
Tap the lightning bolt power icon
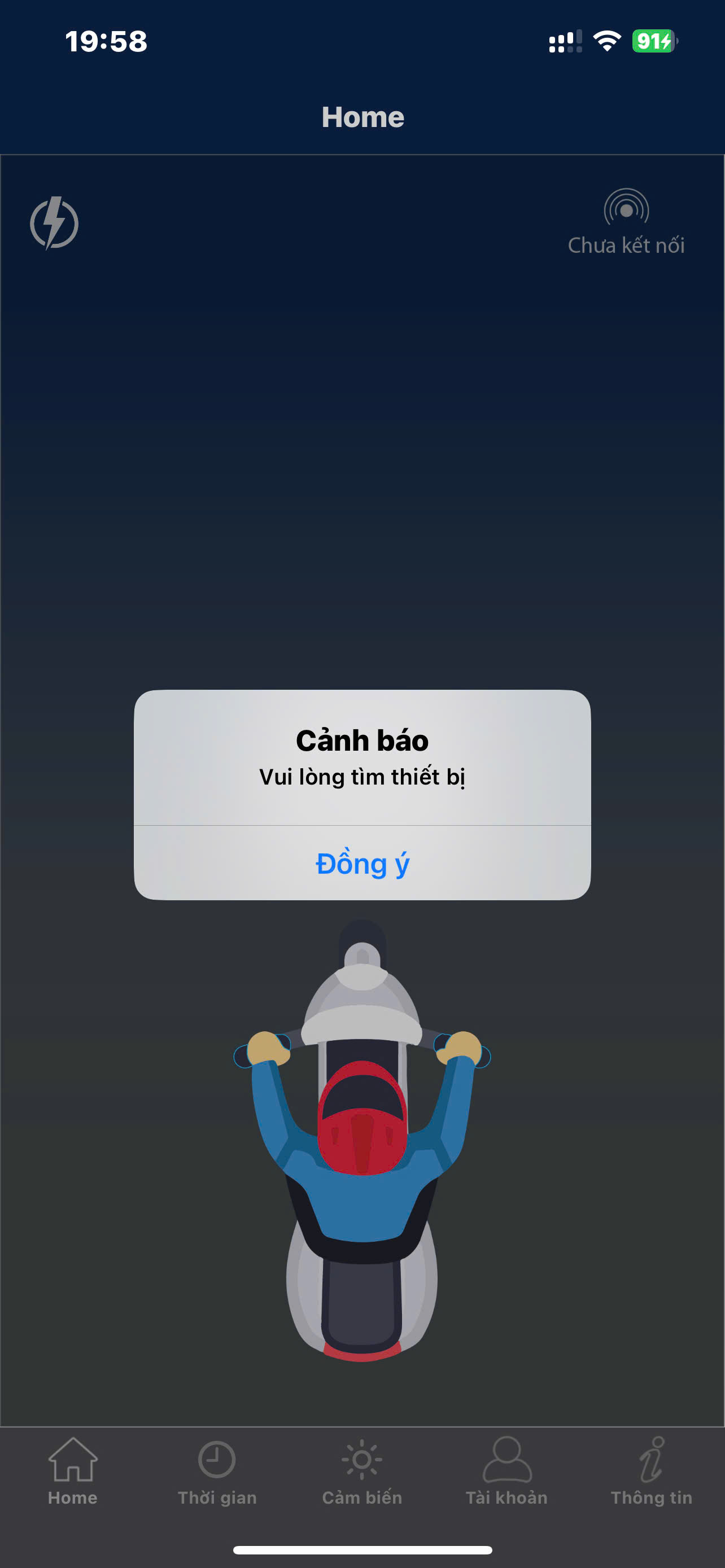point(54,223)
